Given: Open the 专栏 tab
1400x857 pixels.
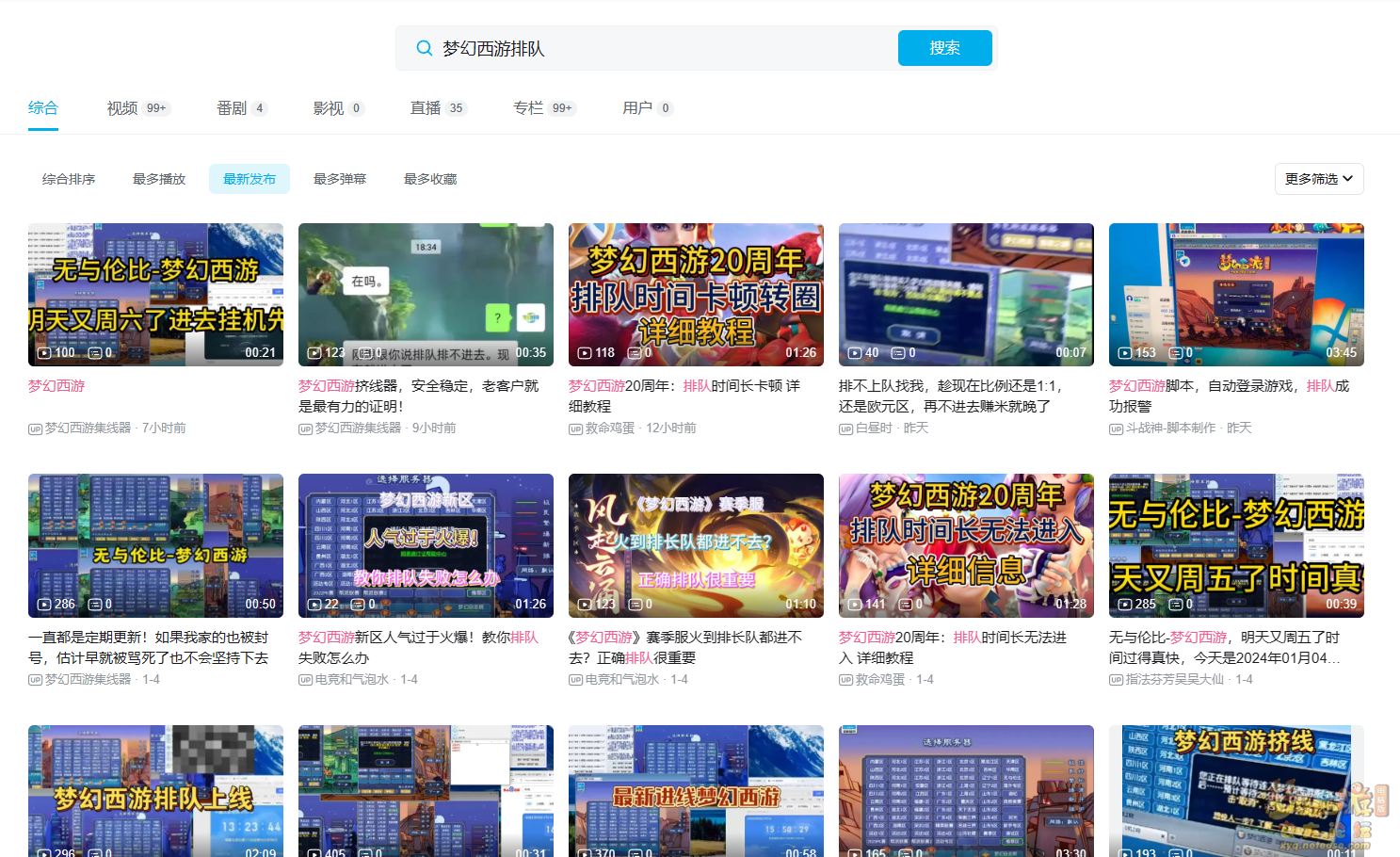Looking at the screenshot, I should 528,108.
